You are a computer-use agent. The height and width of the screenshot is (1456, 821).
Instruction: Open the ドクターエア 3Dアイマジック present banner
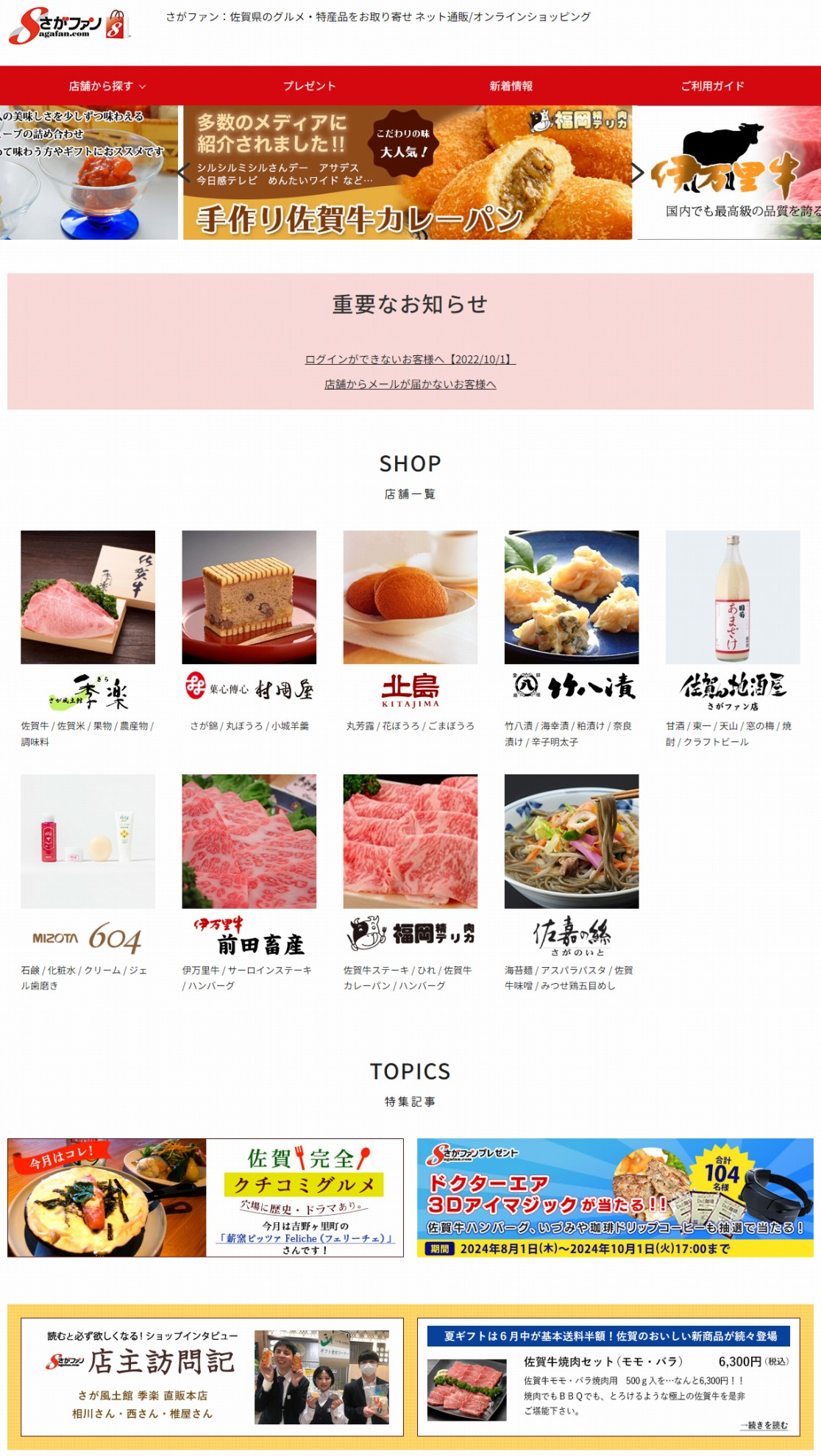(615, 1198)
